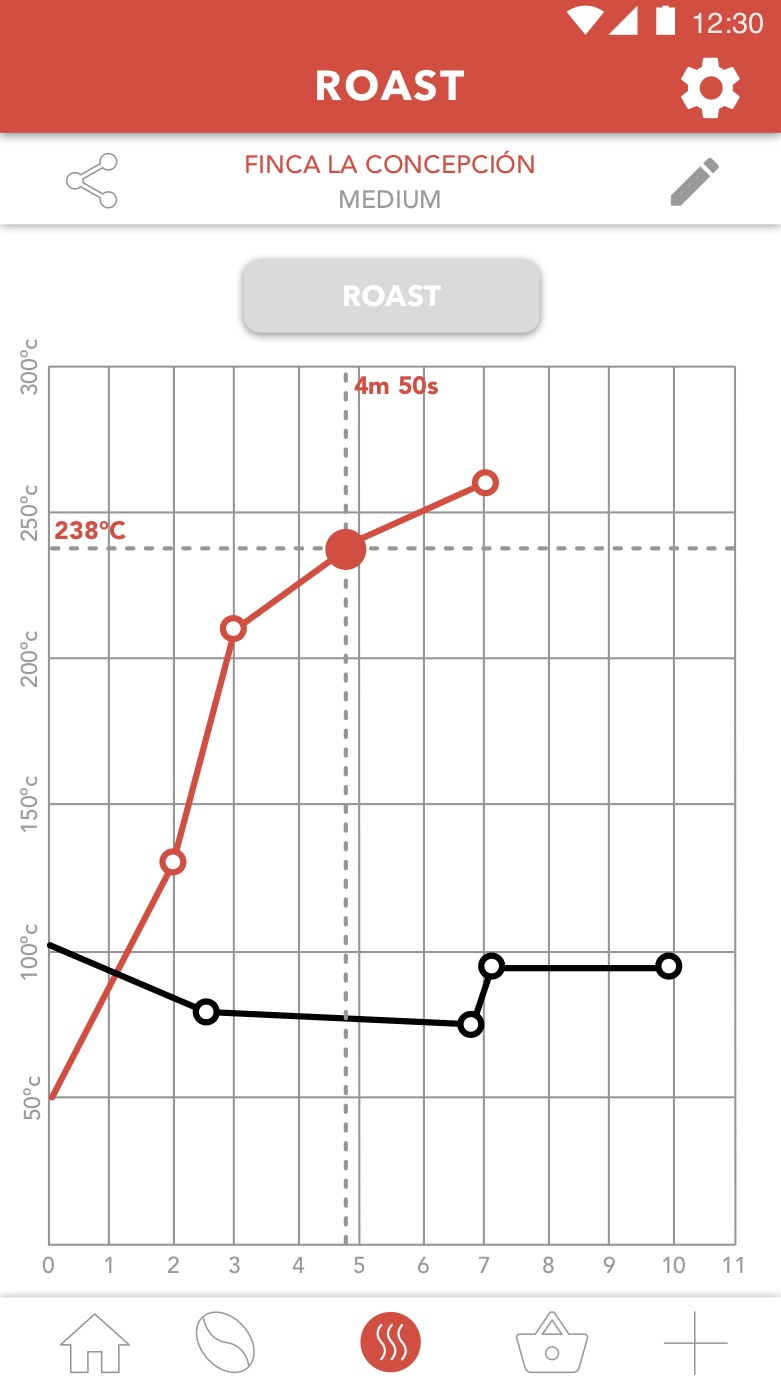Edit the roast with the pencil icon
The width and height of the screenshot is (781, 1389).
click(694, 182)
